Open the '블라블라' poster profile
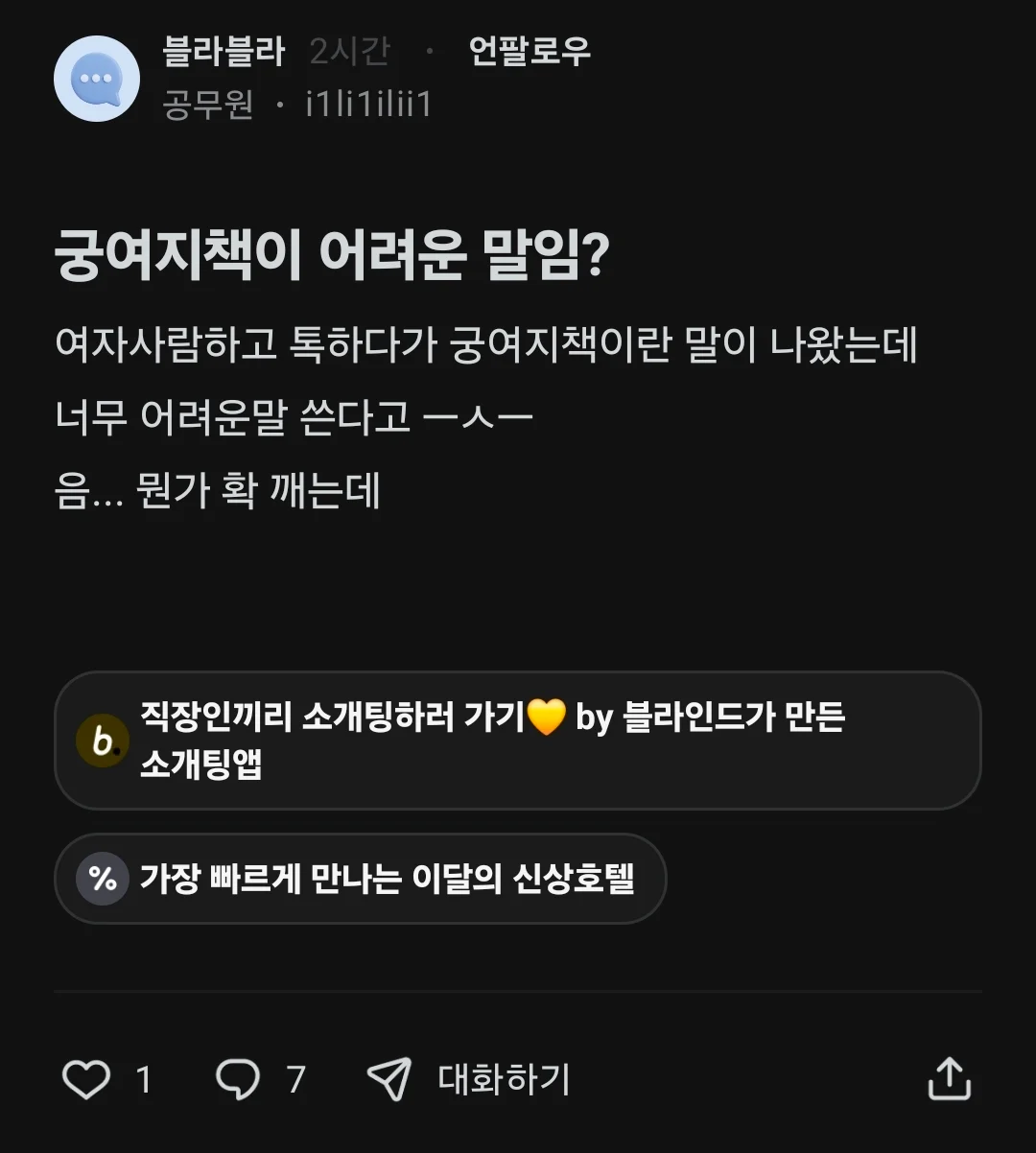1036x1153 pixels. point(225,54)
